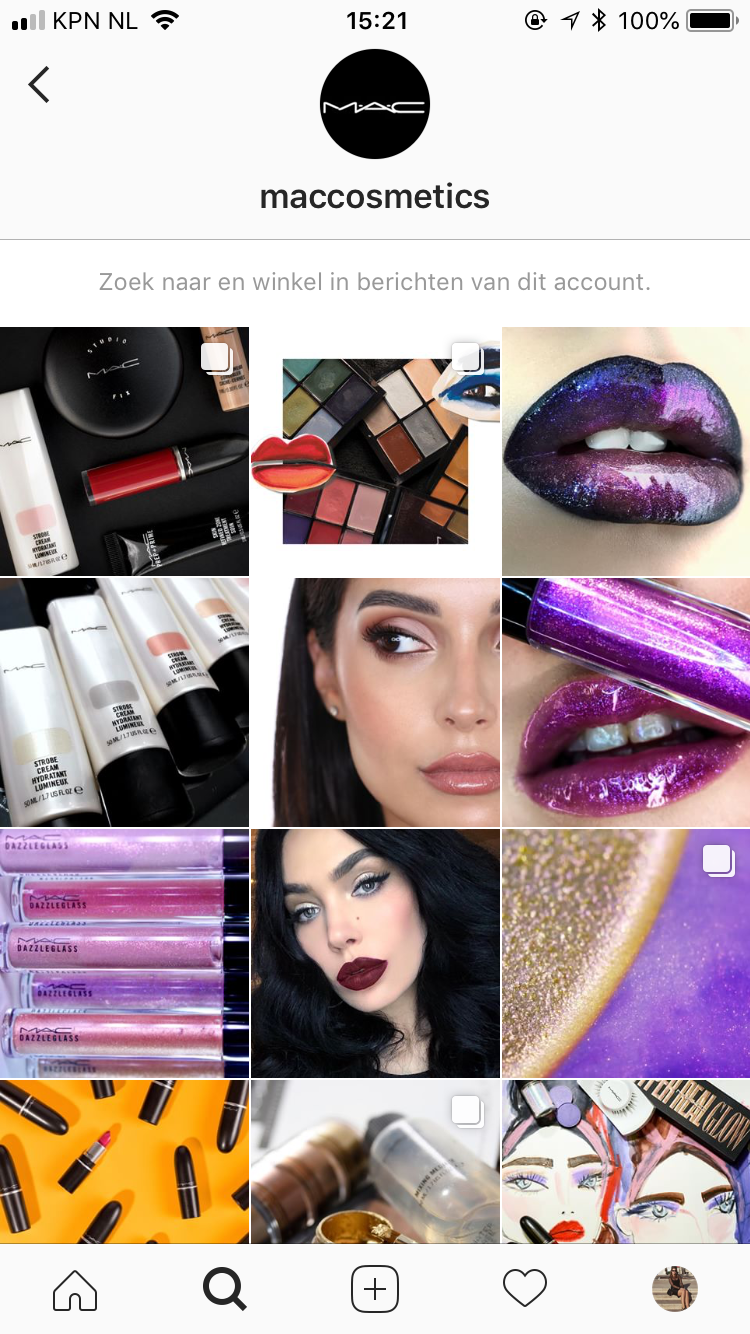
Task: Open the Dazzleglass tubes post
Action: (124, 953)
